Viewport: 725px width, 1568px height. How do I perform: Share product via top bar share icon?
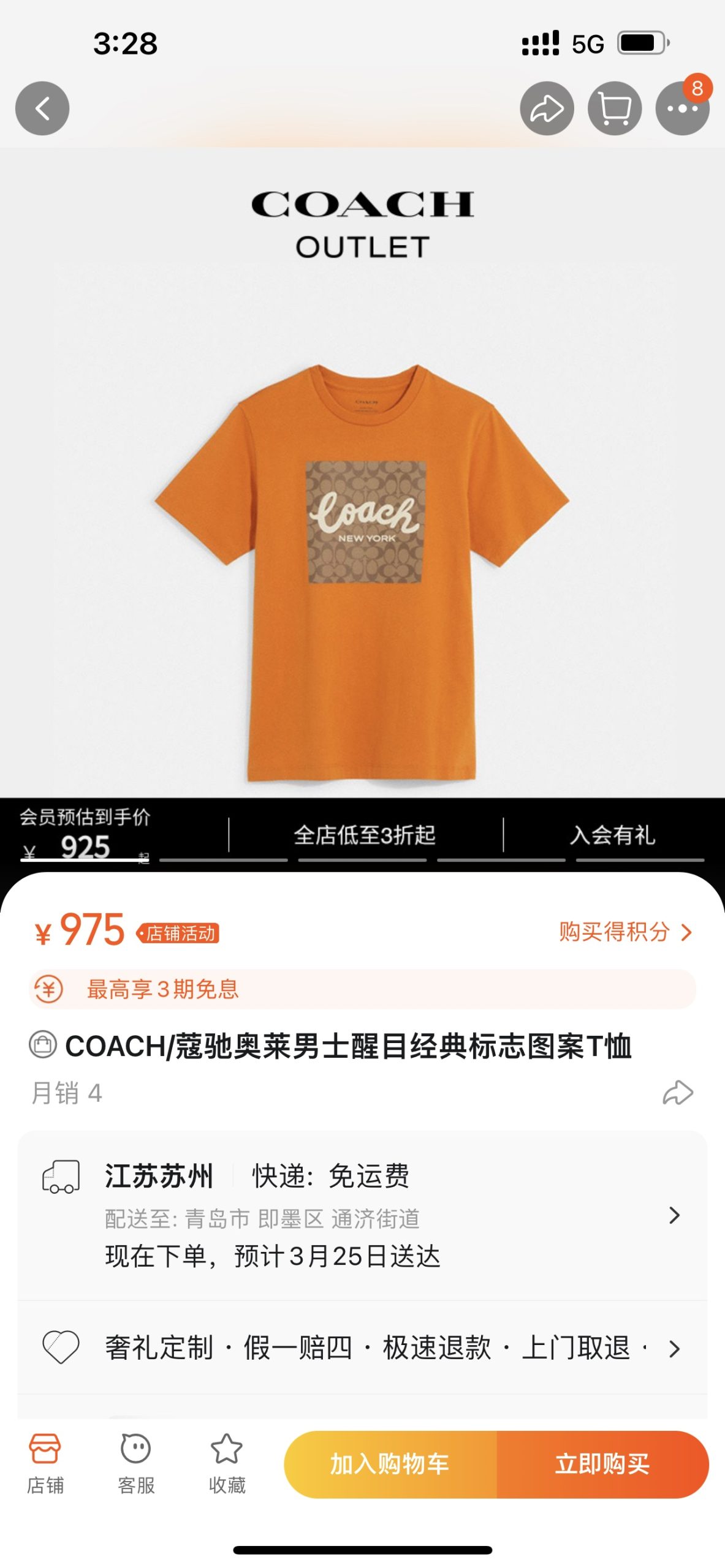pyautogui.click(x=547, y=108)
